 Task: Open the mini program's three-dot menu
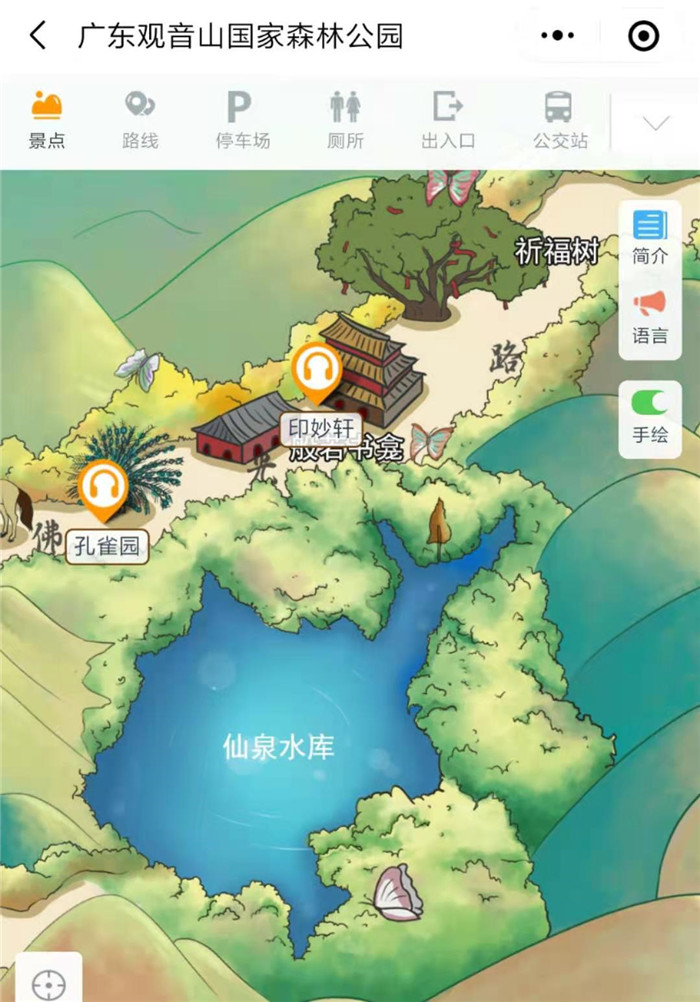tap(557, 37)
